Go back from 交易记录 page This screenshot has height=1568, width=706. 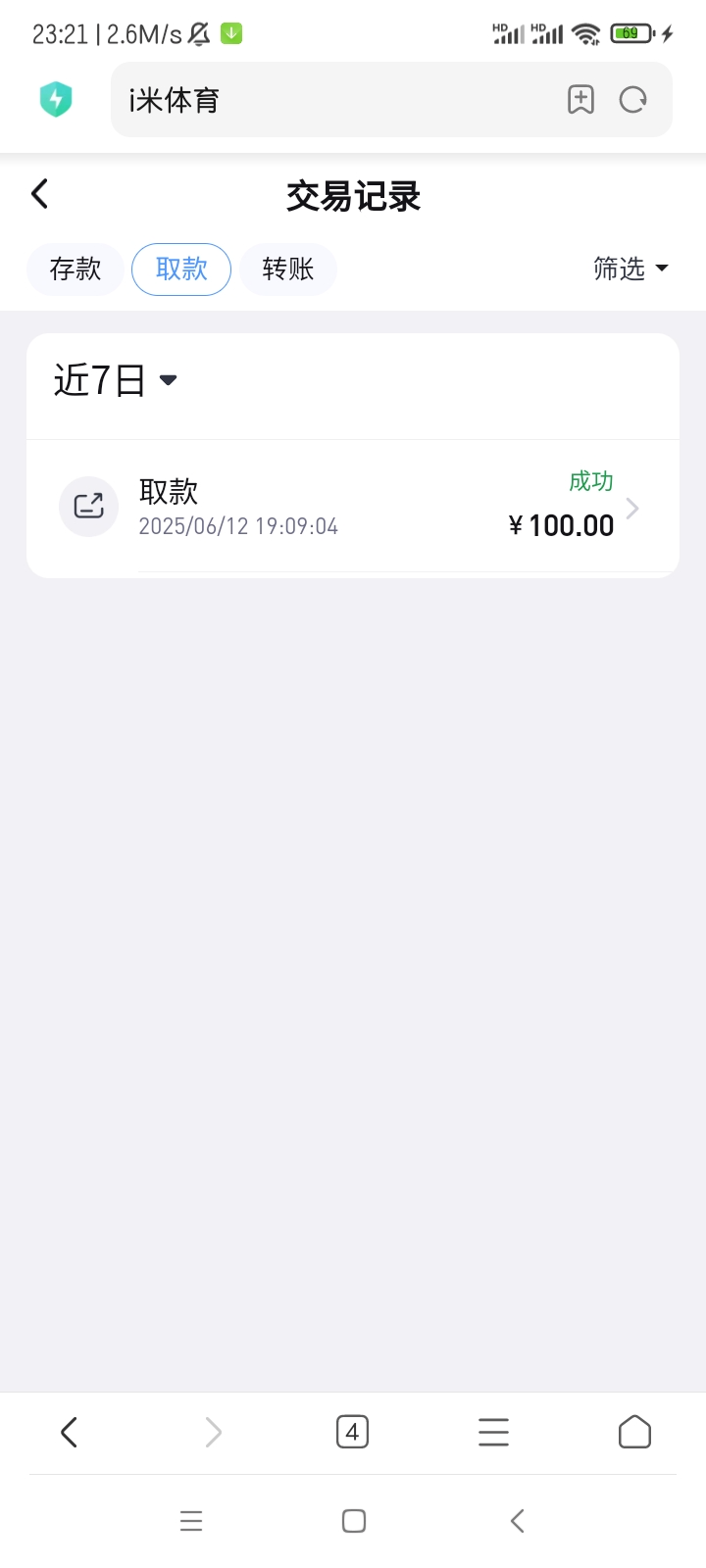40,194
